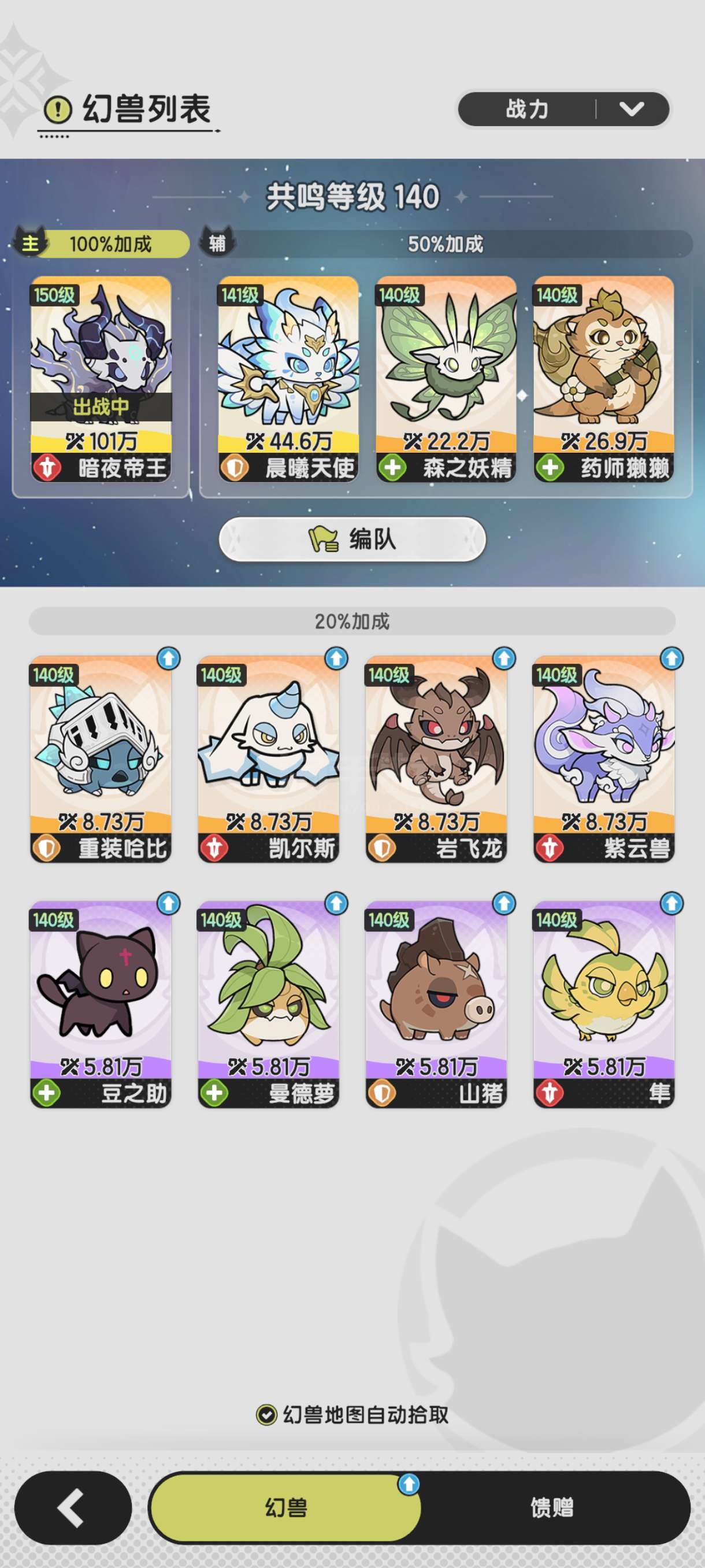Screen dimensions: 705x1568
Task: Select the 豆之助 black cat card
Action: click(101, 1004)
